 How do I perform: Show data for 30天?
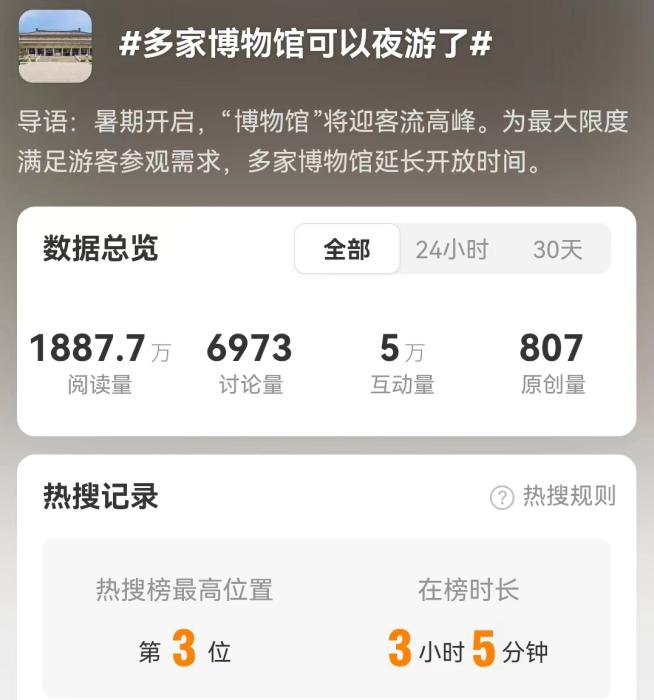point(557,250)
